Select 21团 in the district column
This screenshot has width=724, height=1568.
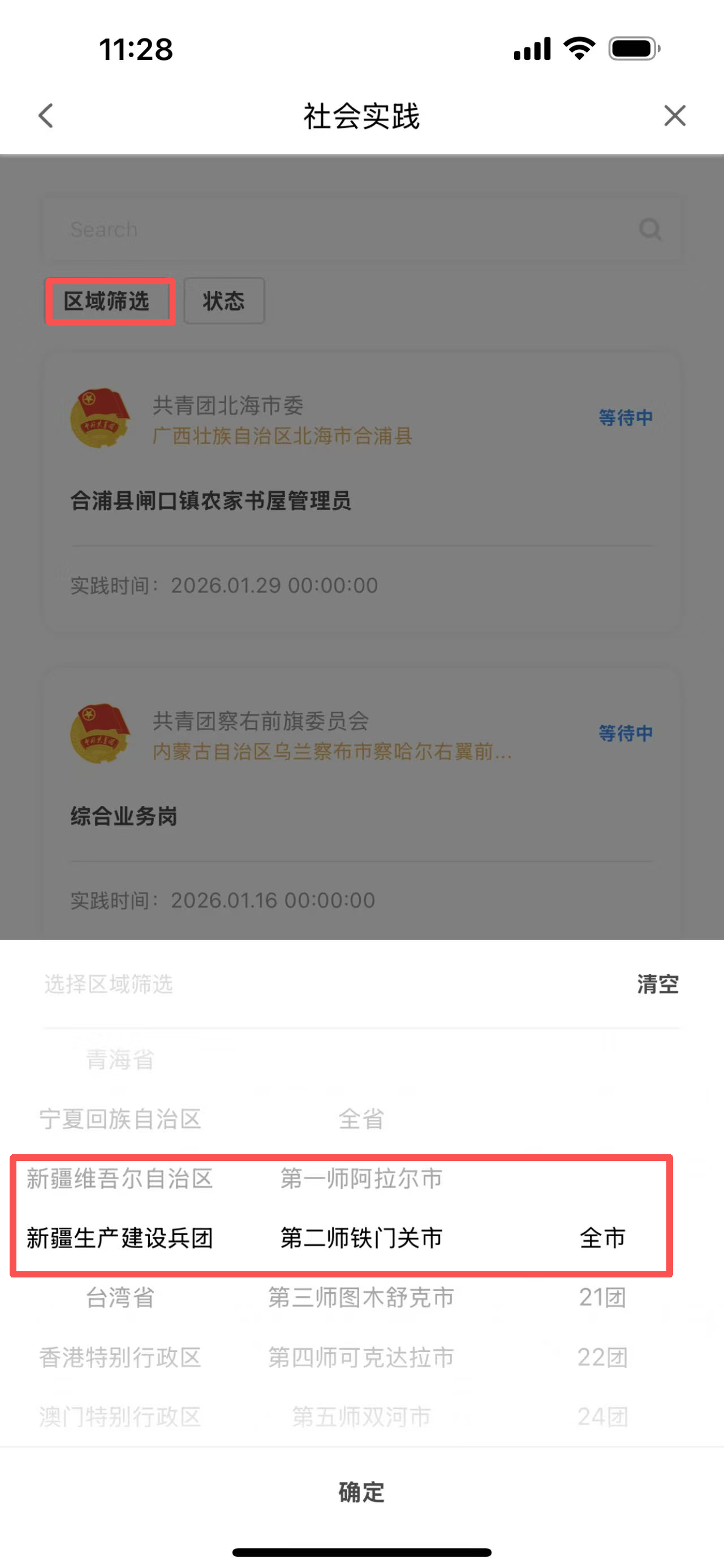(x=602, y=1297)
